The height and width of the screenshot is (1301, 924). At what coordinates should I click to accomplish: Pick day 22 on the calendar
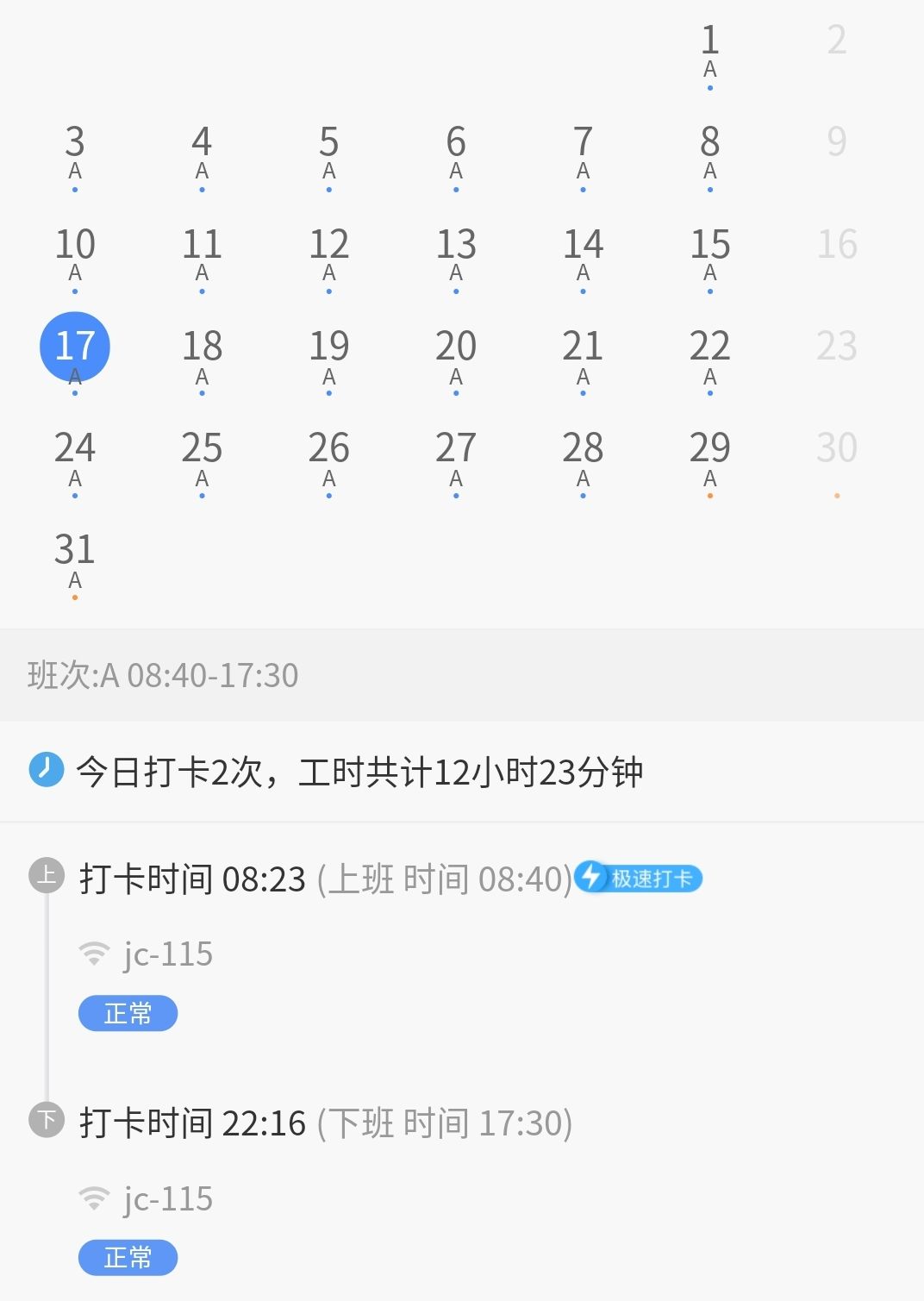tap(709, 360)
